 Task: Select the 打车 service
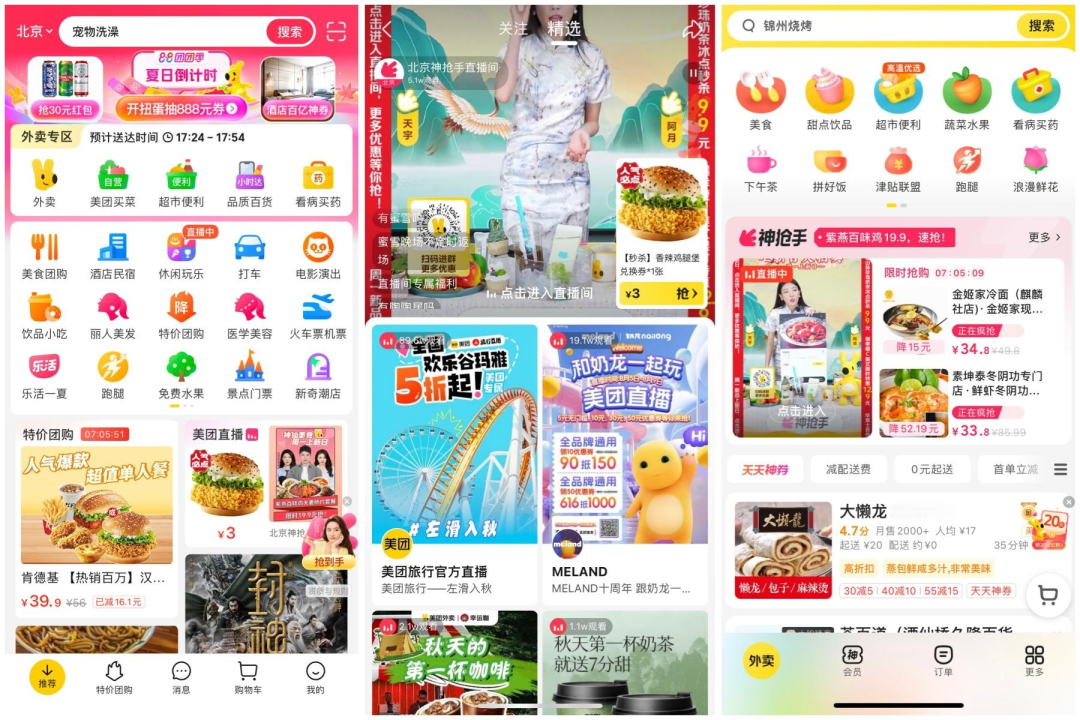(x=249, y=256)
